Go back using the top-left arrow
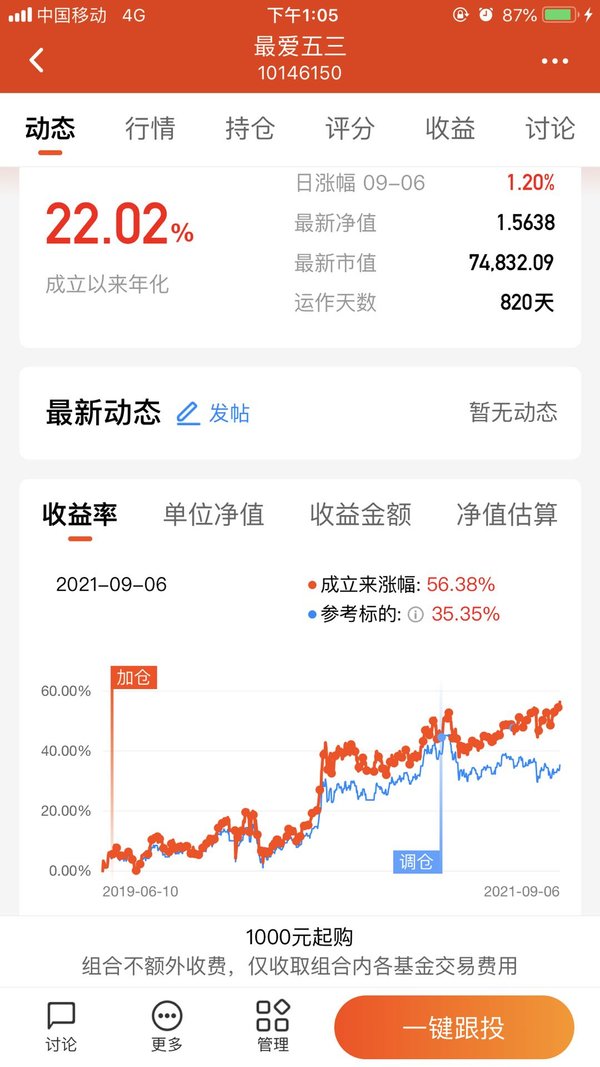Image resolution: width=600 pixels, height=1067 pixels. [37, 60]
